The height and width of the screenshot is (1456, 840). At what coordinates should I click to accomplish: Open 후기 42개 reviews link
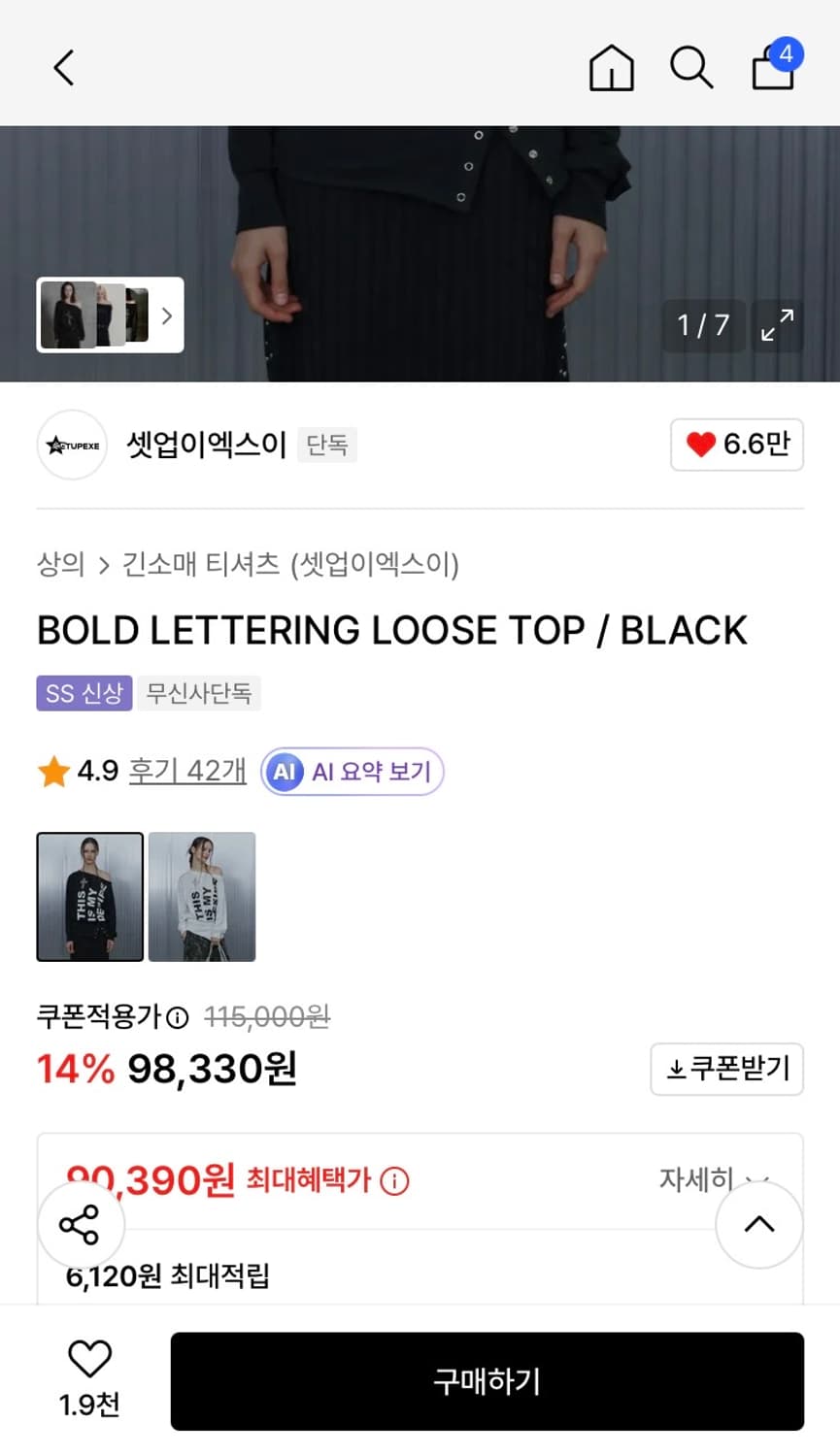tap(186, 770)
